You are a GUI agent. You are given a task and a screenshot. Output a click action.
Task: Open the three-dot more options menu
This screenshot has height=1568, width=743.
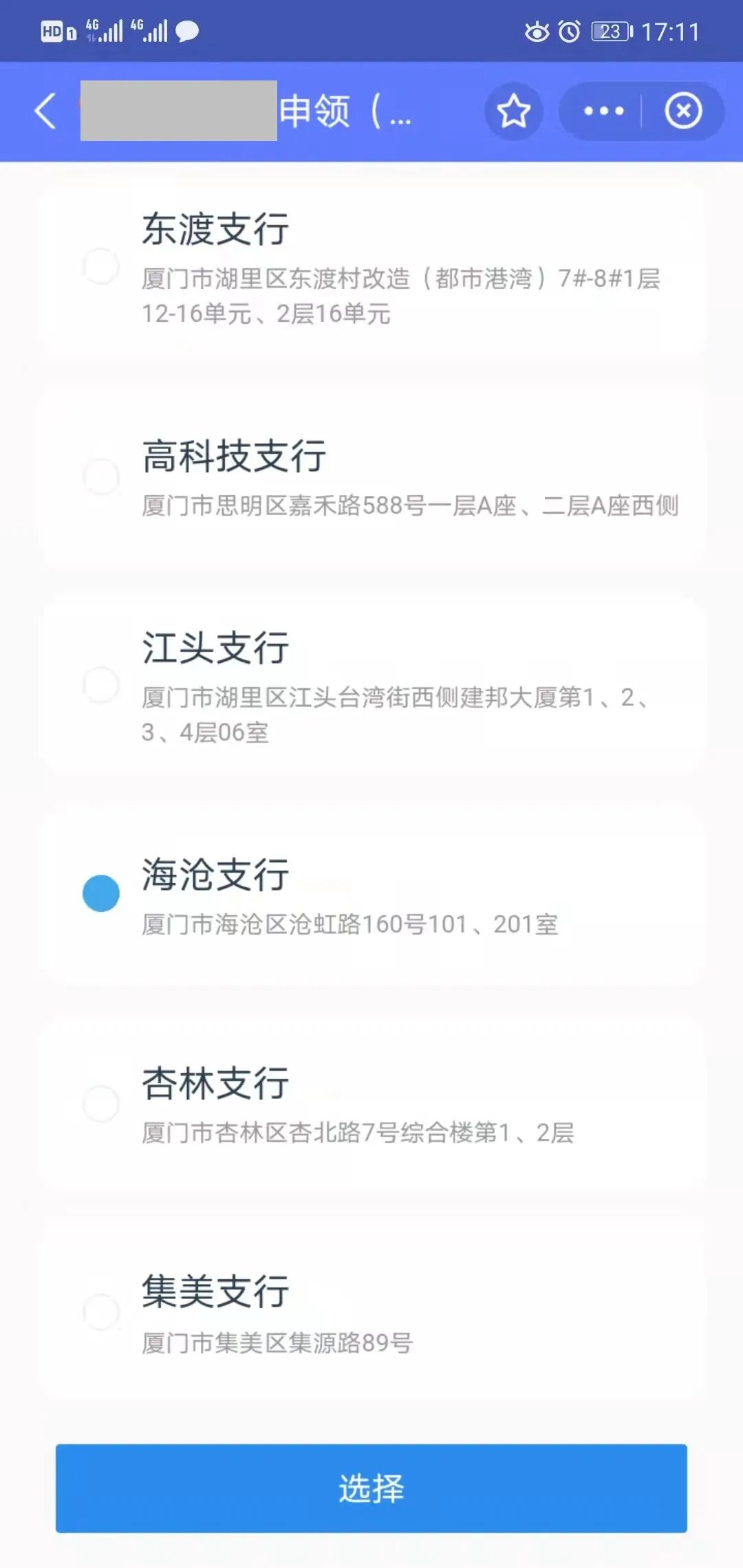pos(603,111)
